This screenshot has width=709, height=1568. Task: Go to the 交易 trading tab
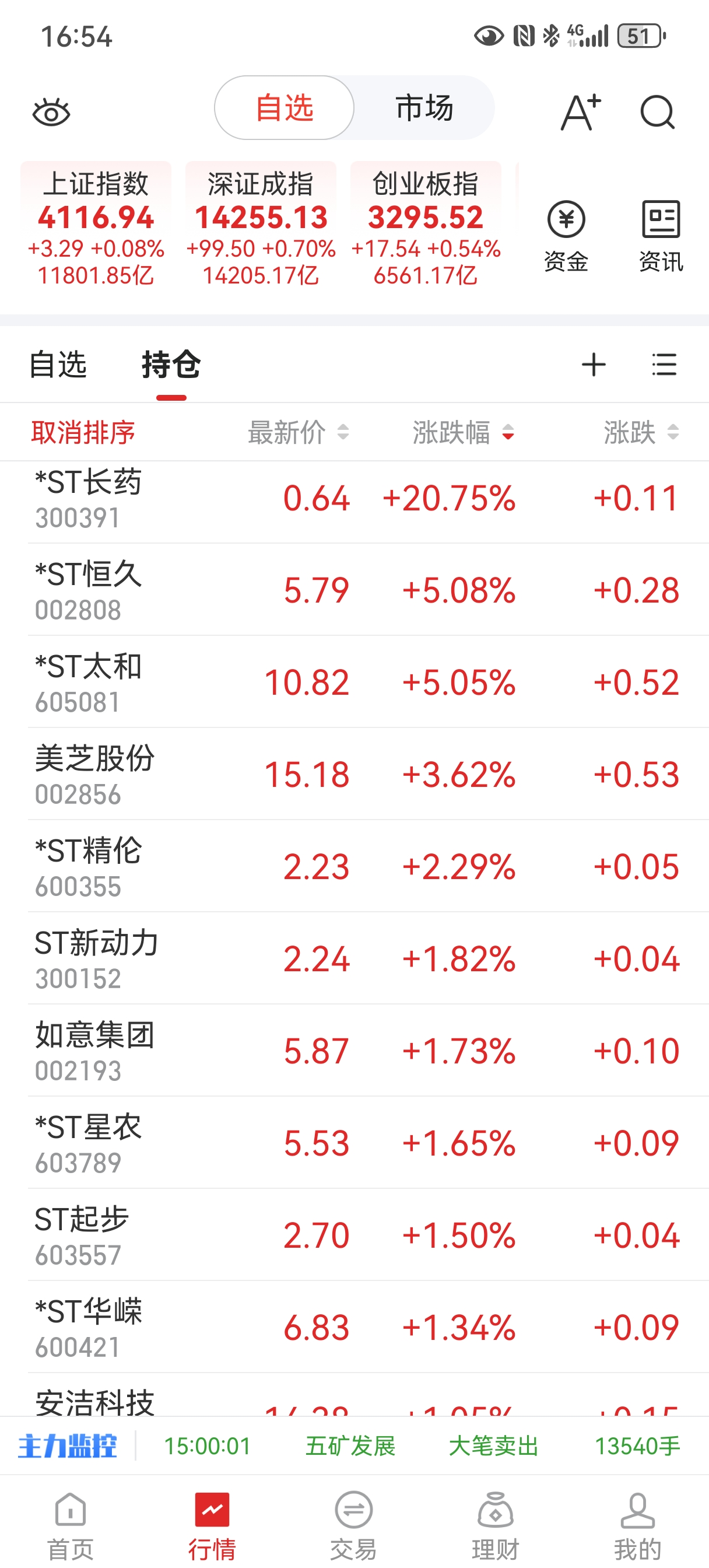coord(353,1525)
